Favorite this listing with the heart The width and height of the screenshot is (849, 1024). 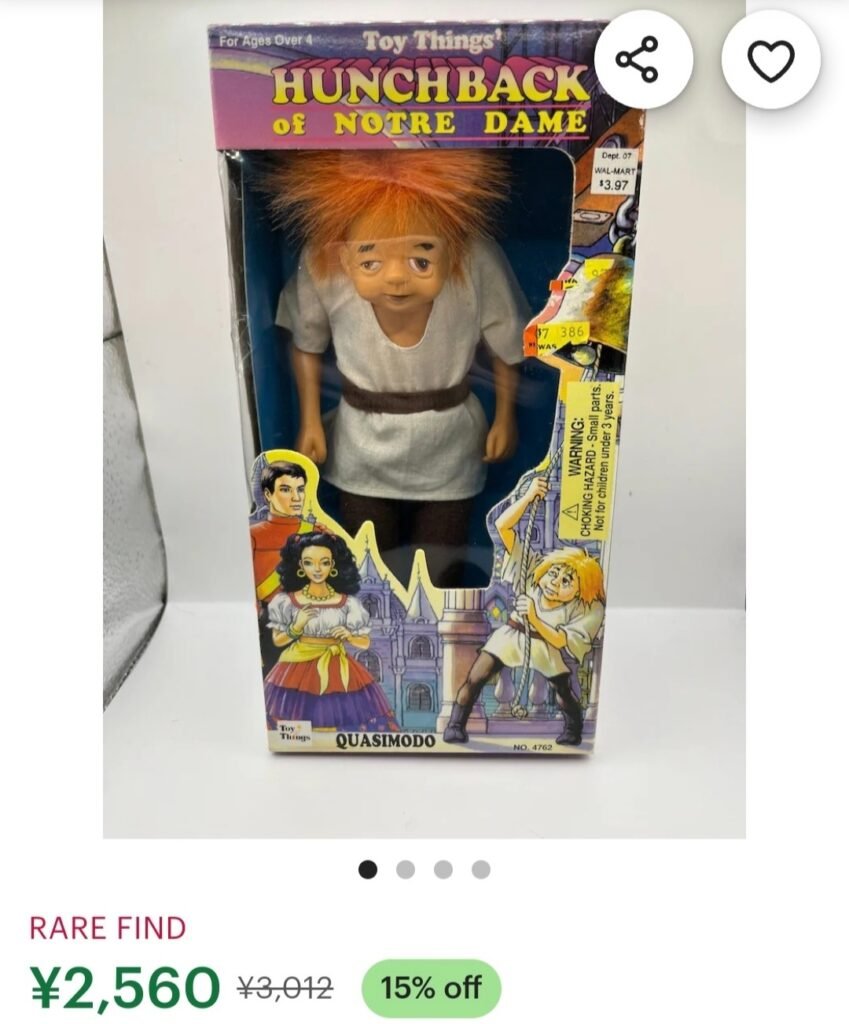coord(771,60)
